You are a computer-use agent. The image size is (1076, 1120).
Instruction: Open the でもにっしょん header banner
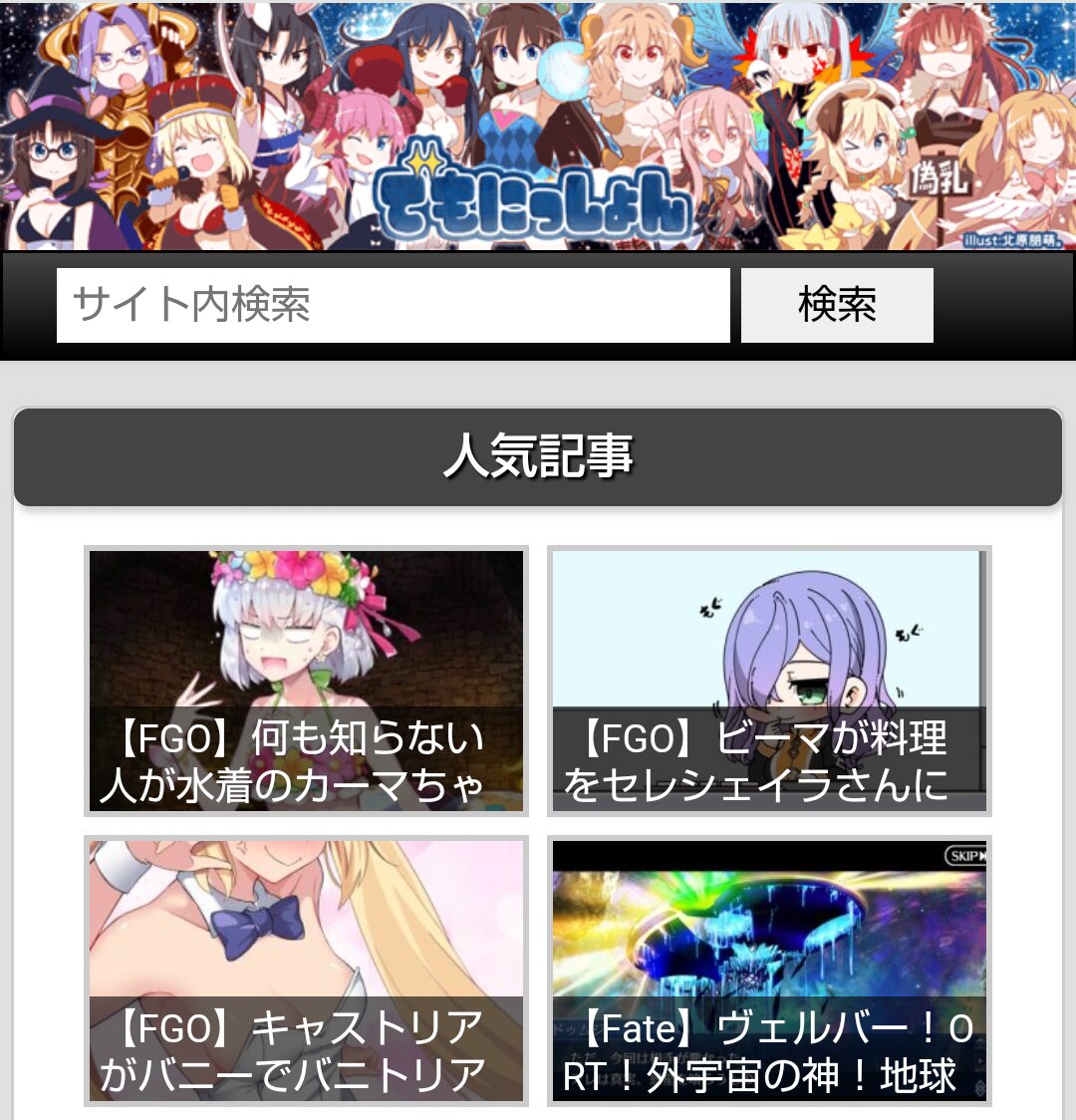point(538,125)
